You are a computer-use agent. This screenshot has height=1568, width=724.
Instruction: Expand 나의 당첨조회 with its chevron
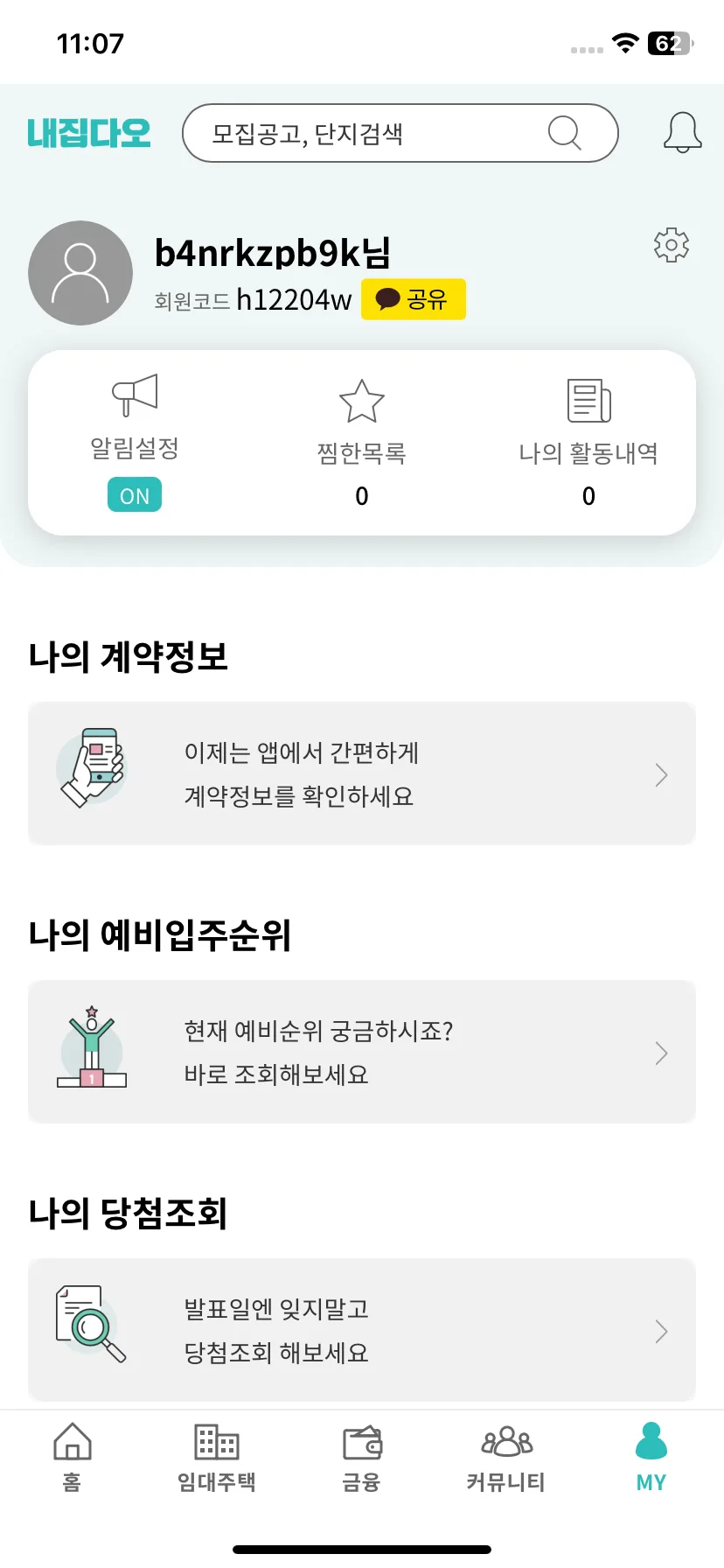[x=661, y=1331]
